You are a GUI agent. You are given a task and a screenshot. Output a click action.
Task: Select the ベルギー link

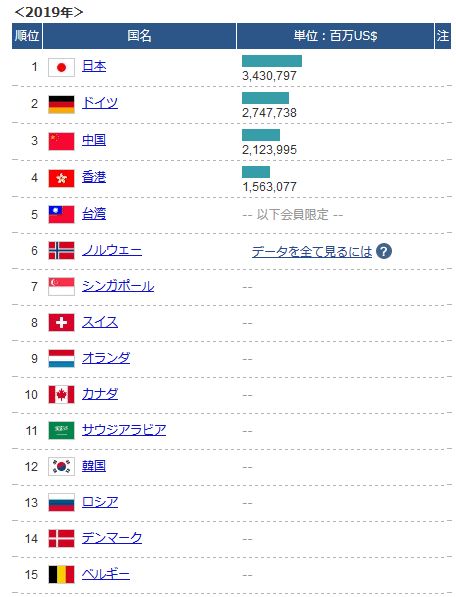click(106, 575)
